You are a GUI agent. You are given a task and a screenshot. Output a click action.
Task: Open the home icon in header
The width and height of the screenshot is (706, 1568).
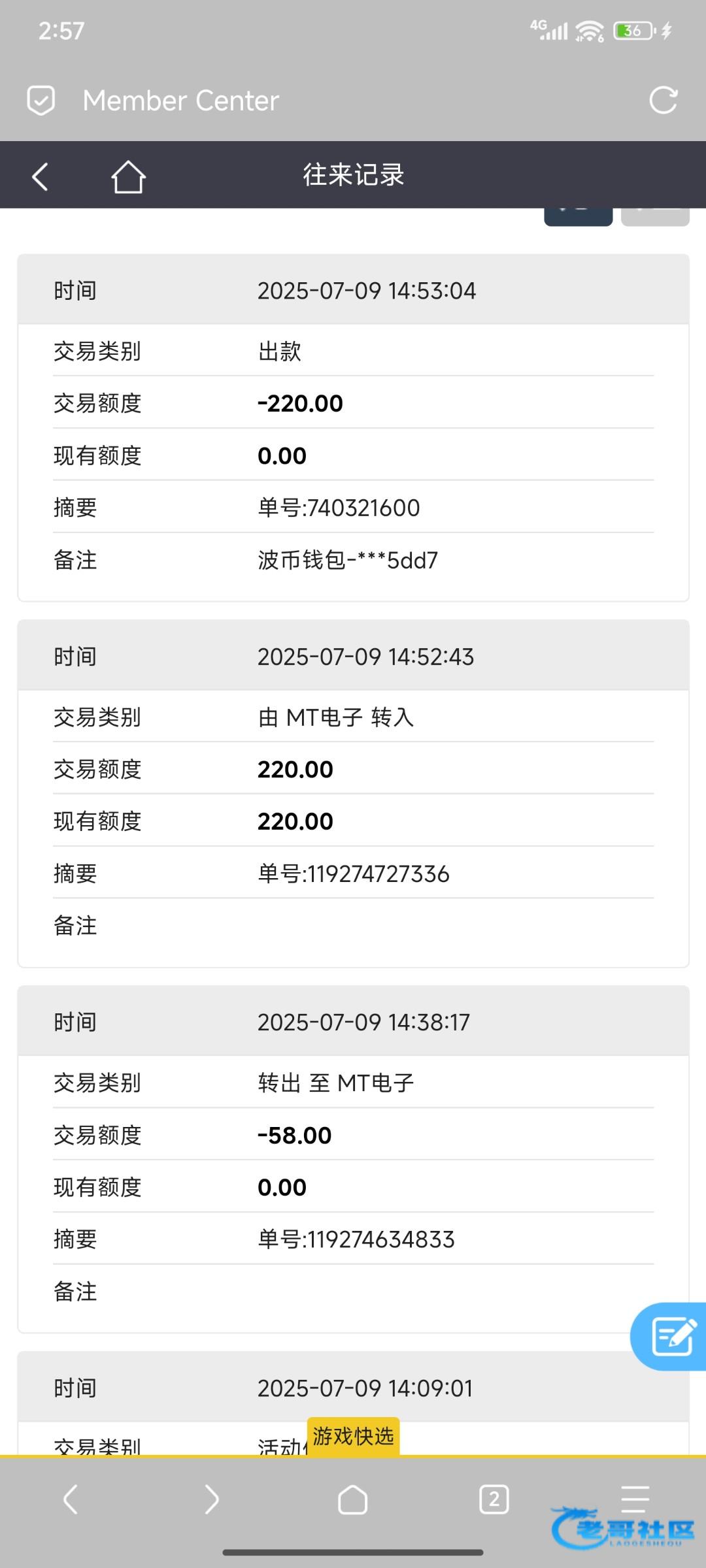pyautogui.click(x=128, y=176)
